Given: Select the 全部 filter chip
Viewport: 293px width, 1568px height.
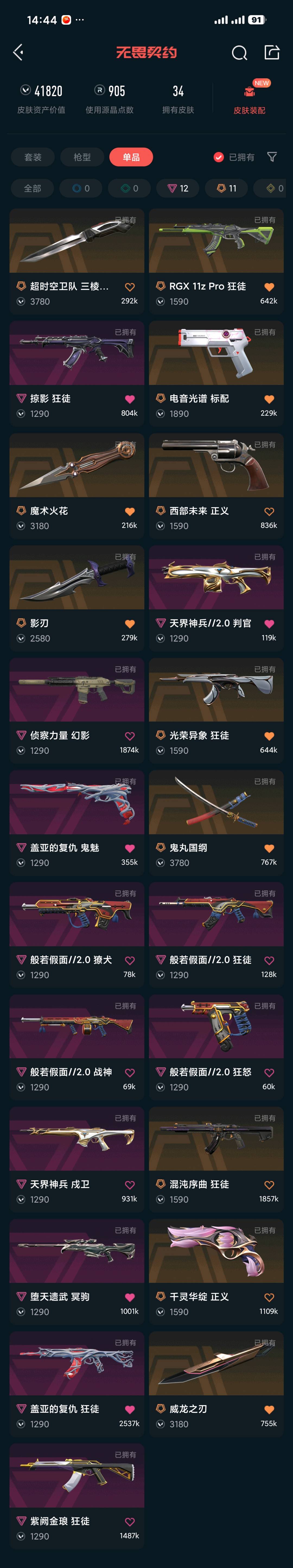Looking at the screenshot, I should (32, 188).
